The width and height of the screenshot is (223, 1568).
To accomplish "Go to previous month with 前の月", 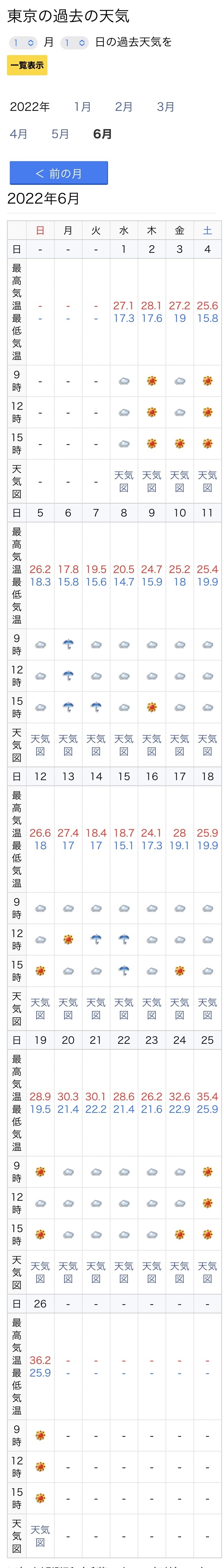I will [x=59, y=173].
